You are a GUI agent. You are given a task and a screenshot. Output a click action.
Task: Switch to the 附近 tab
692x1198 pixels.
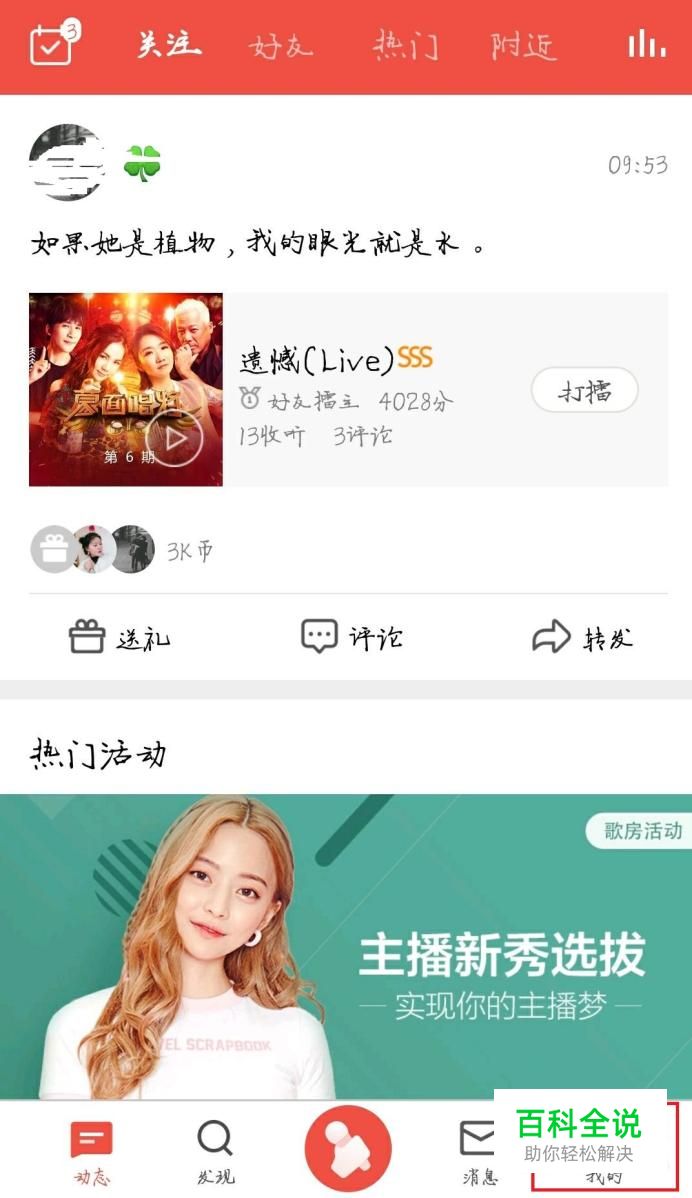tap(523, 46)
